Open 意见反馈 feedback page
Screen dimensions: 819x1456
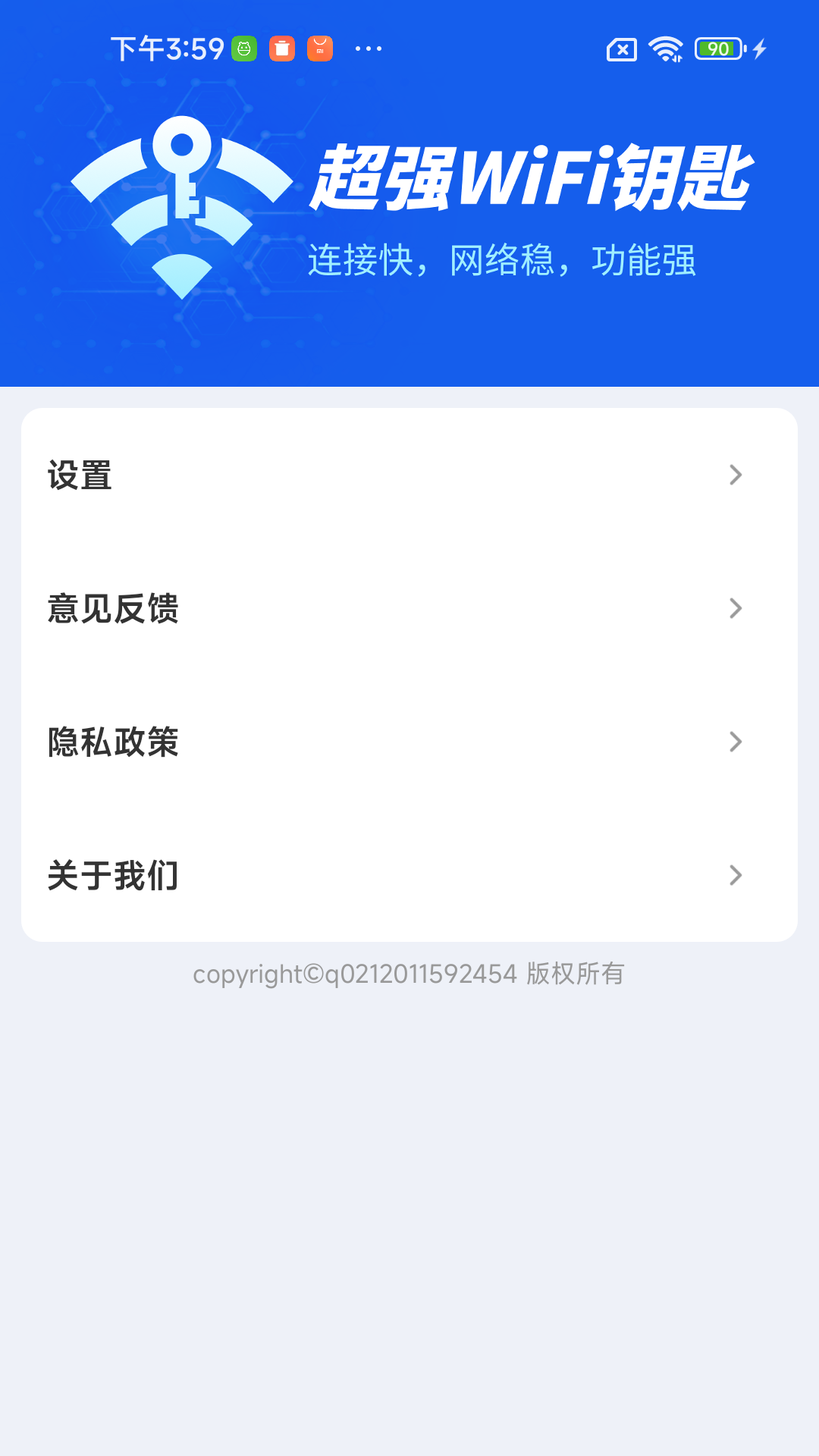coord(409,609)
